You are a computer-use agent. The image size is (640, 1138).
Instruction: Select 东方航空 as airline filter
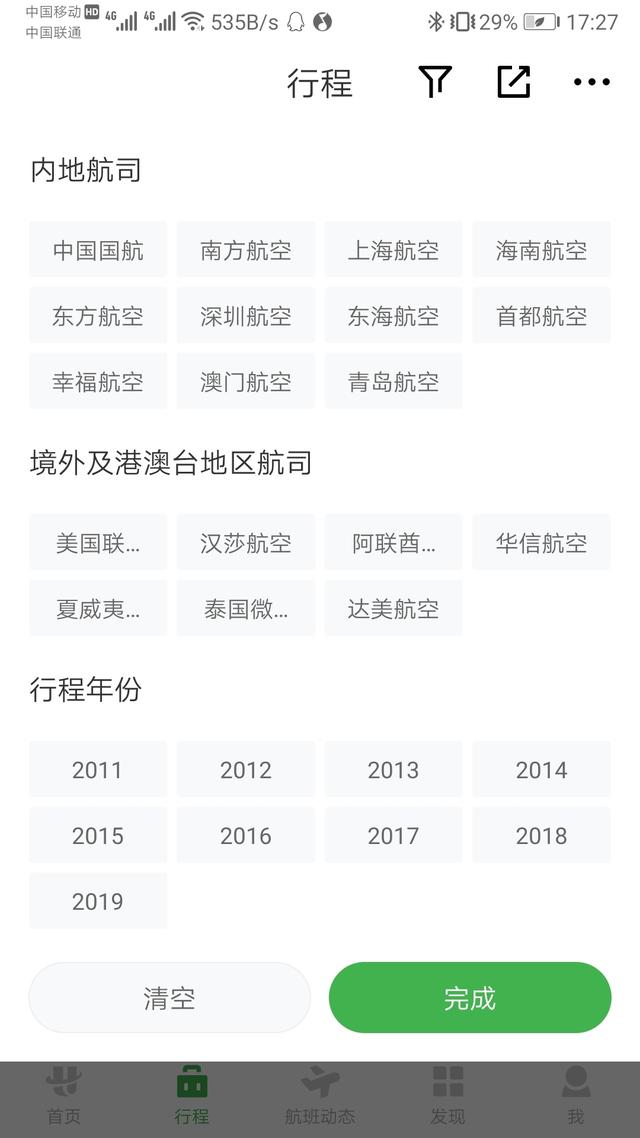click(98, 316)
